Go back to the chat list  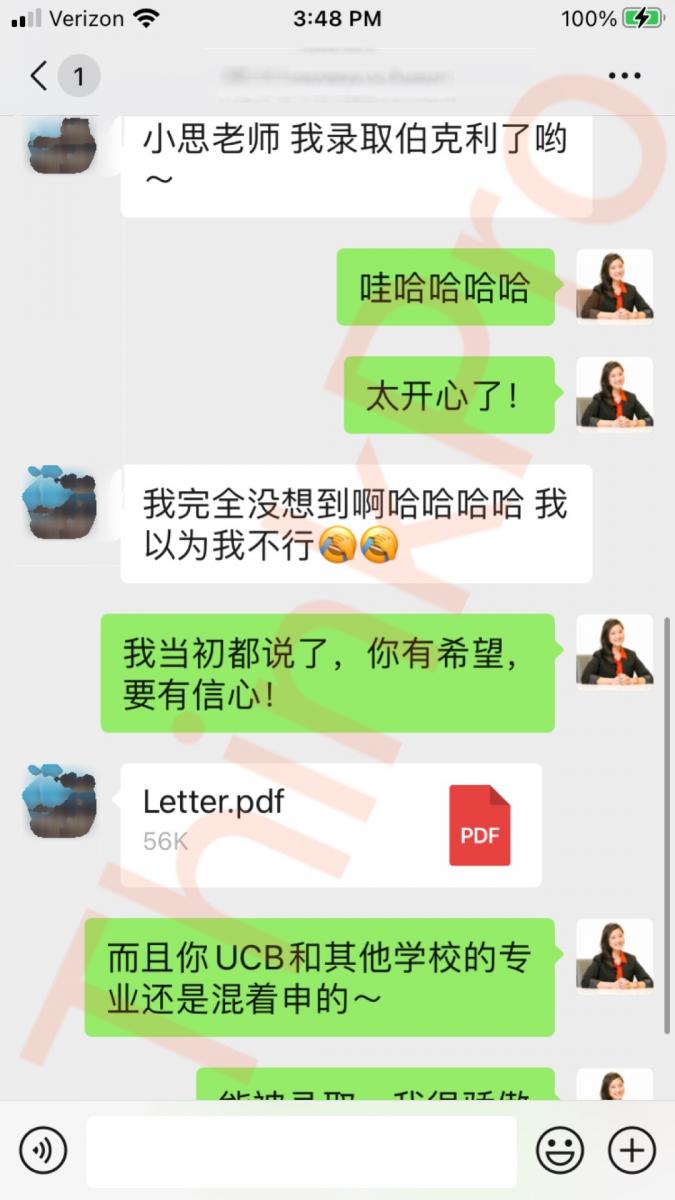(40, 76)
